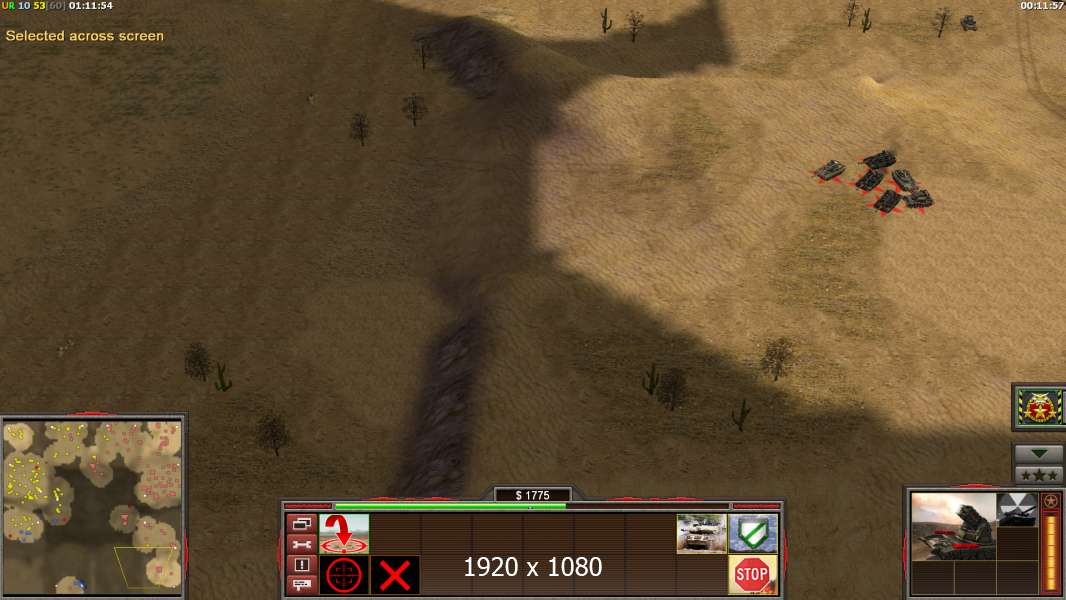Open the three-star general's powers button

click(1039, 475)
